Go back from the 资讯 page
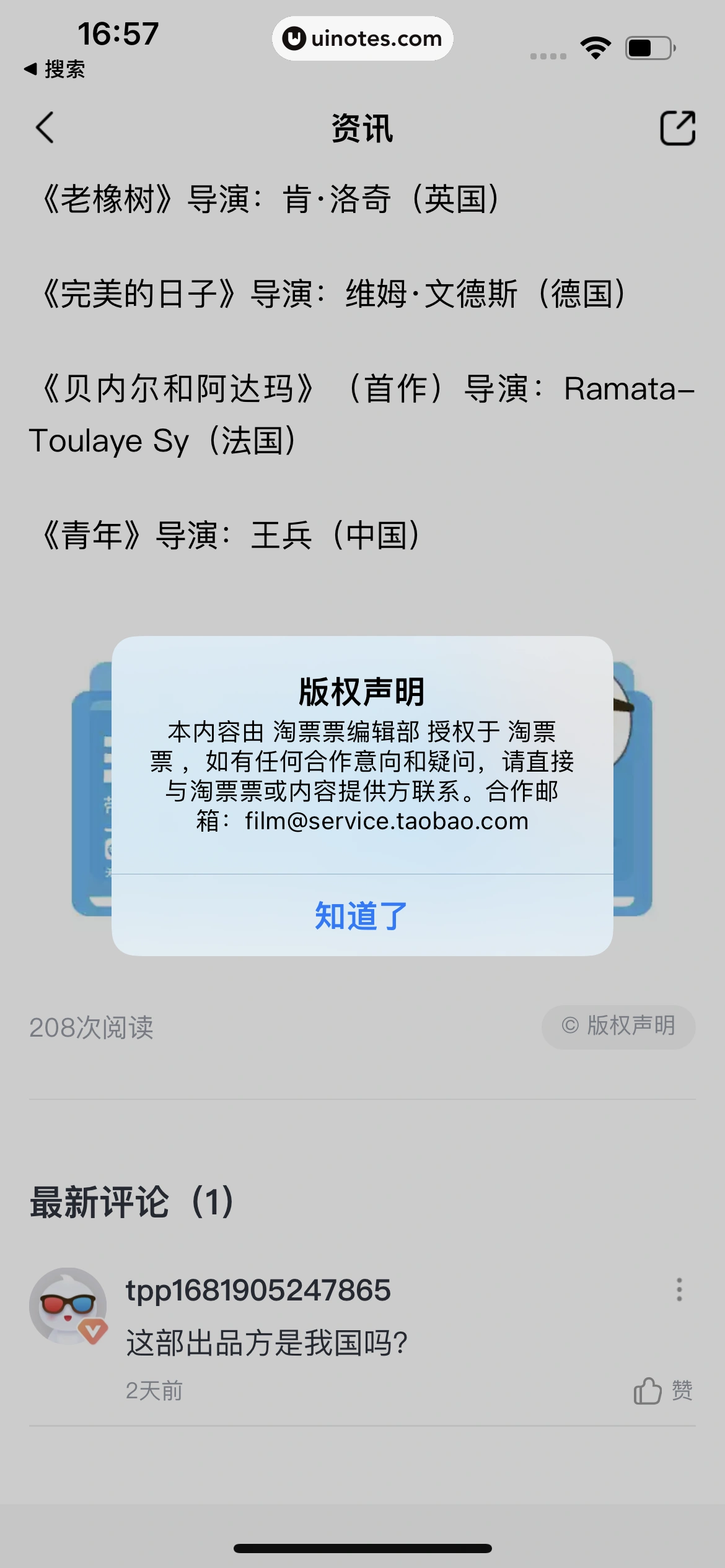 point(45,128)
